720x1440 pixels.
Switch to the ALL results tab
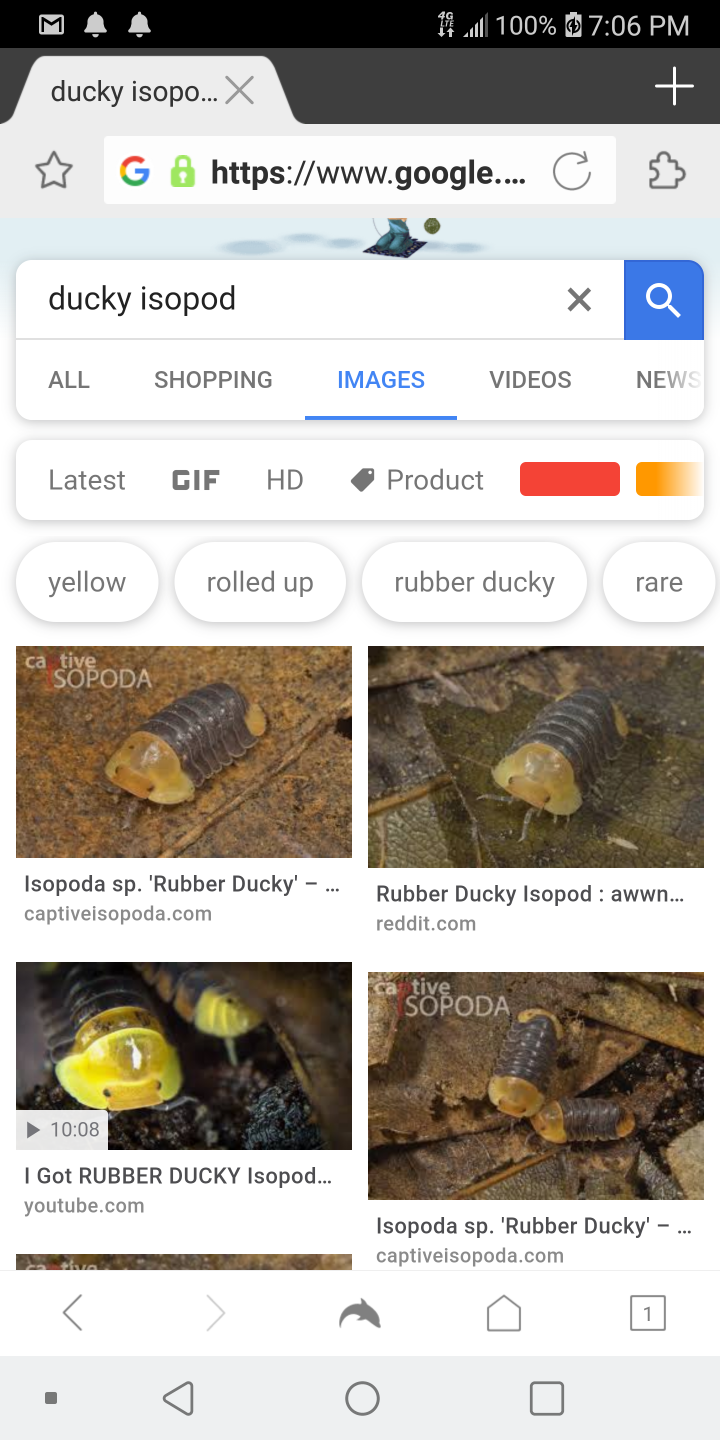coord(69,380)
